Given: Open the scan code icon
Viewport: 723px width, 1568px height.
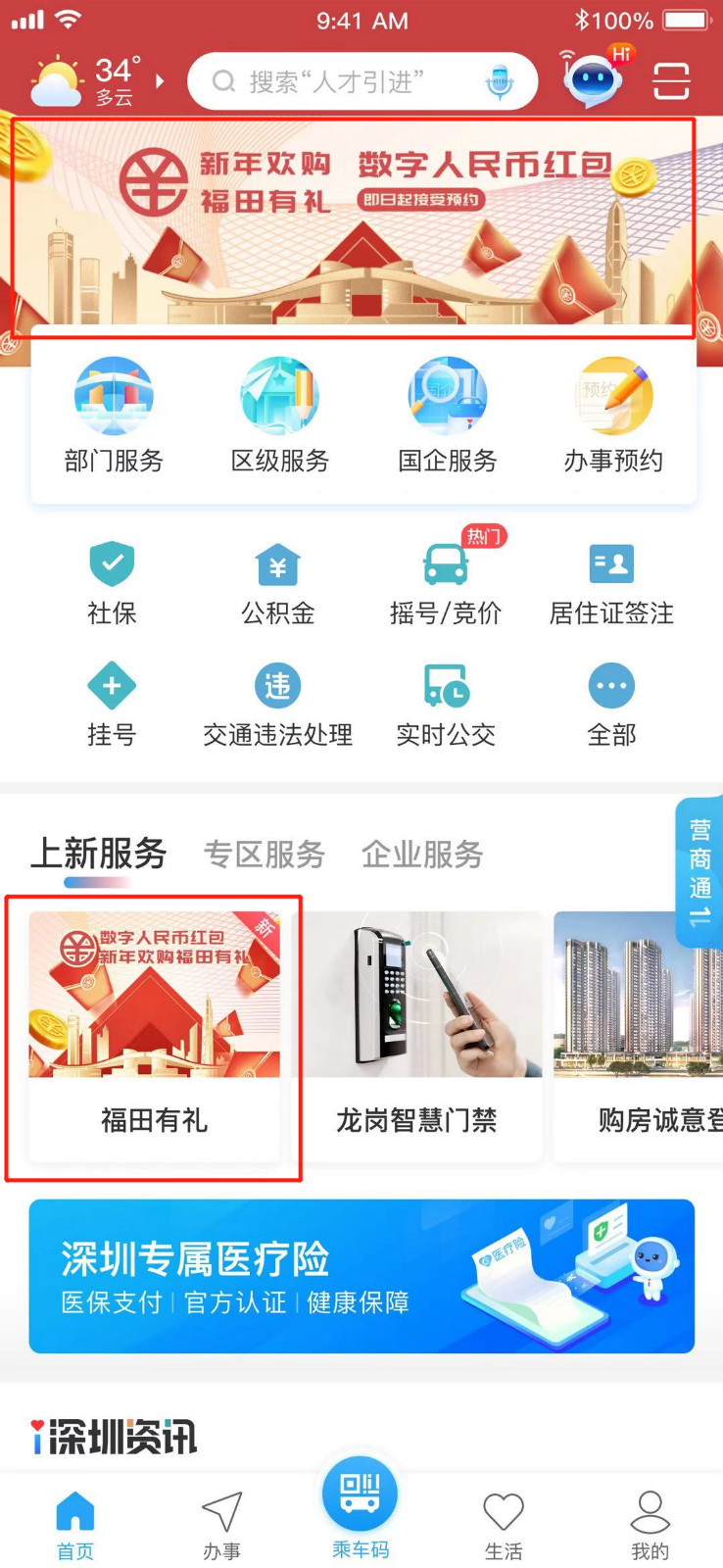Looking at the screenshot, I should point(671,80).
